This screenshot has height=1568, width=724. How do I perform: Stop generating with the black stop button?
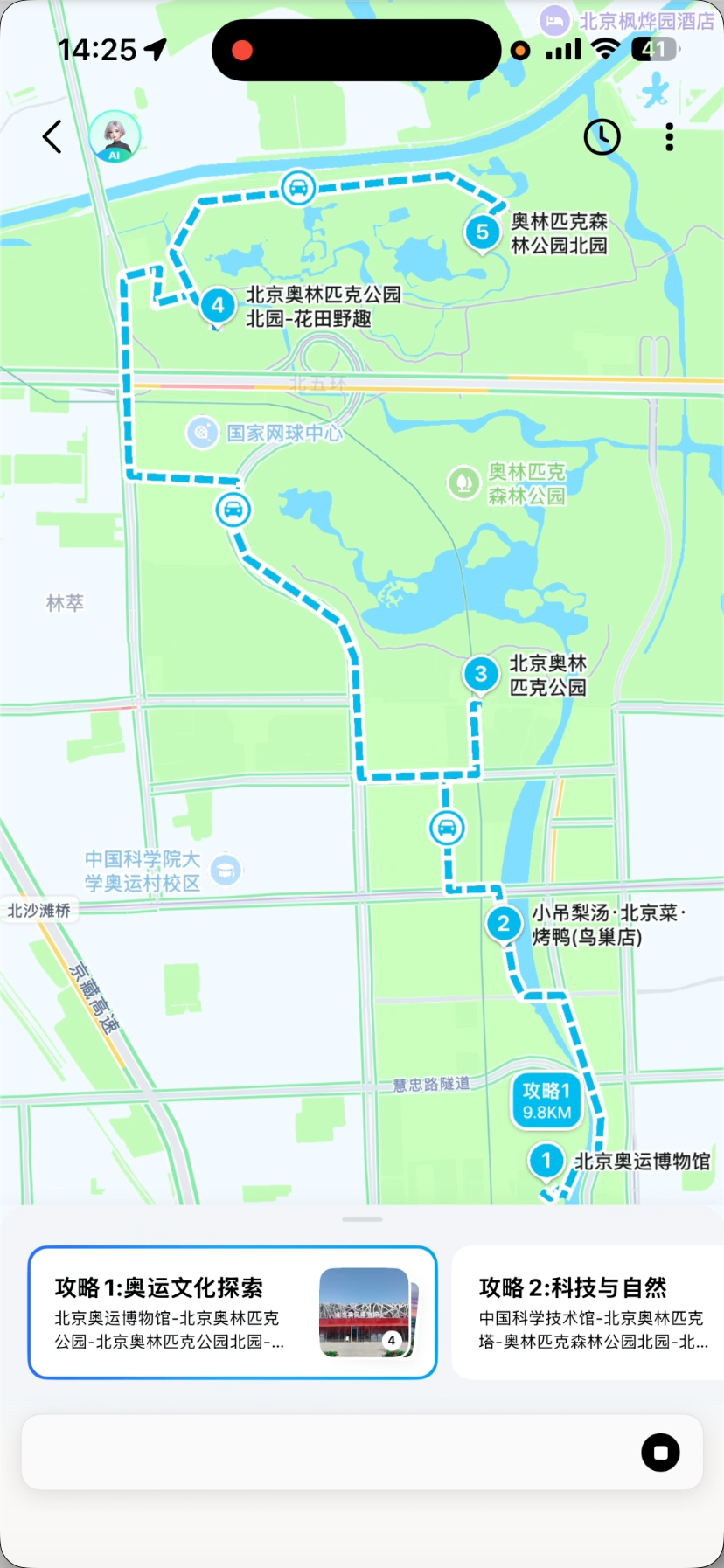pos(661,1452)
